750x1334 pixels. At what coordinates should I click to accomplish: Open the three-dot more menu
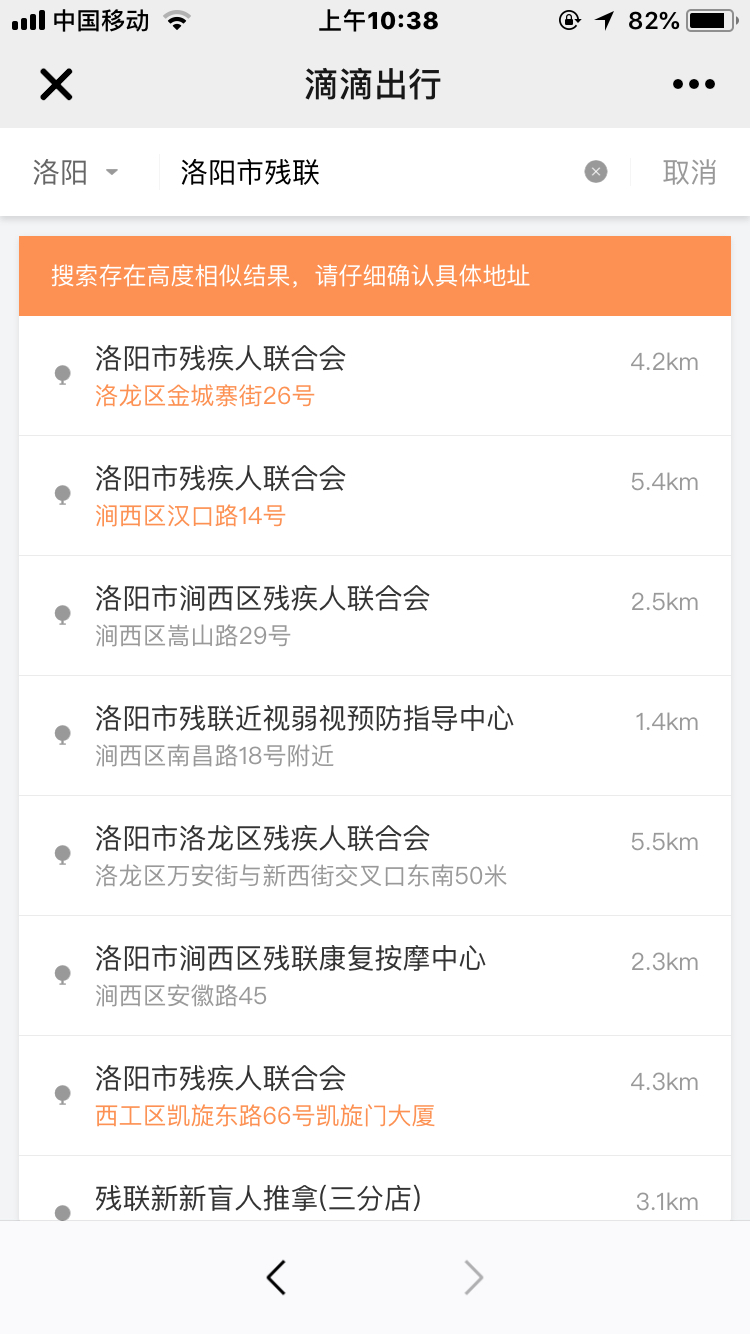coord(693,85)
